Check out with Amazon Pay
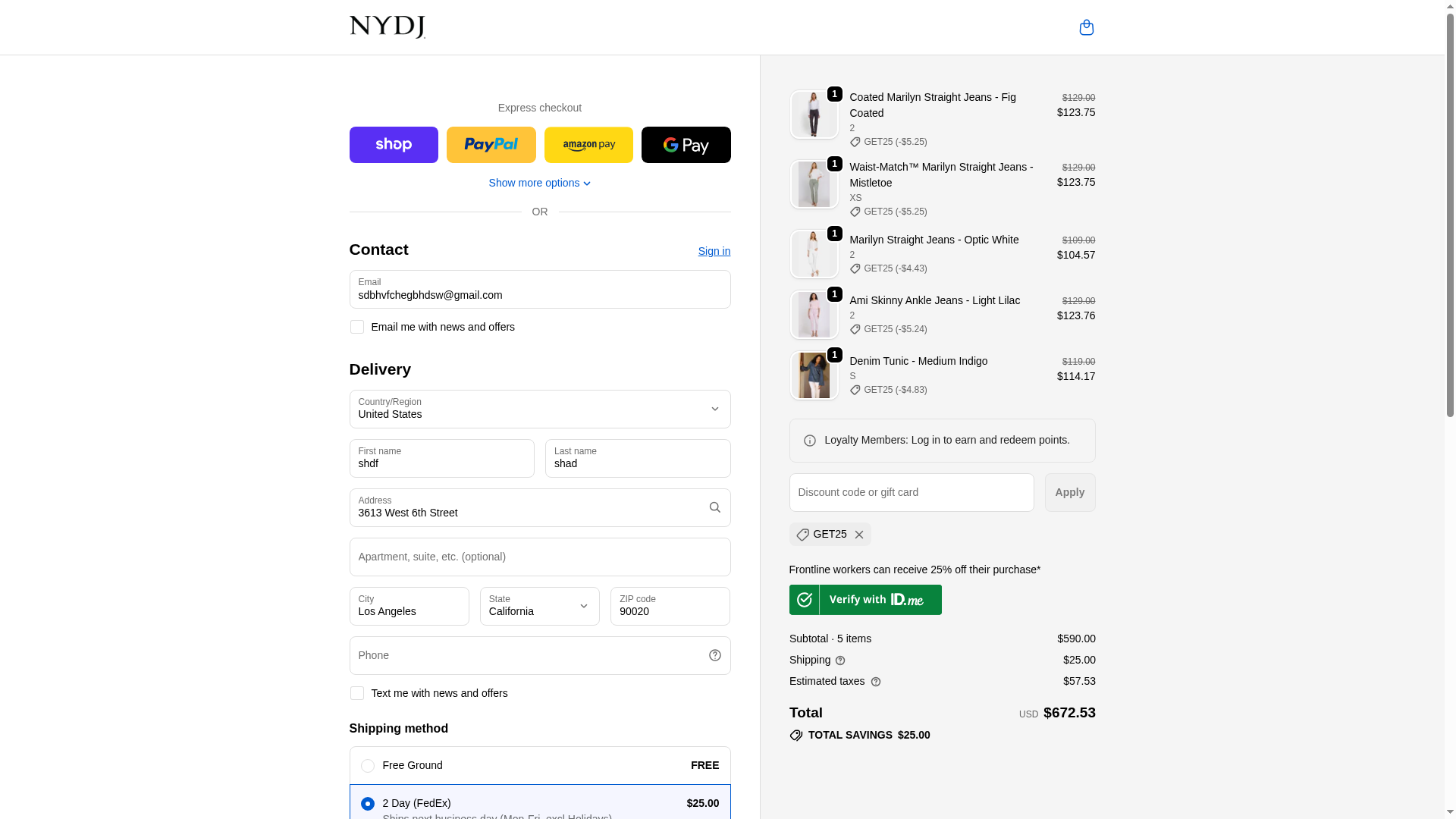This screenshot has width=1456, height=819. tap(588, 145)
